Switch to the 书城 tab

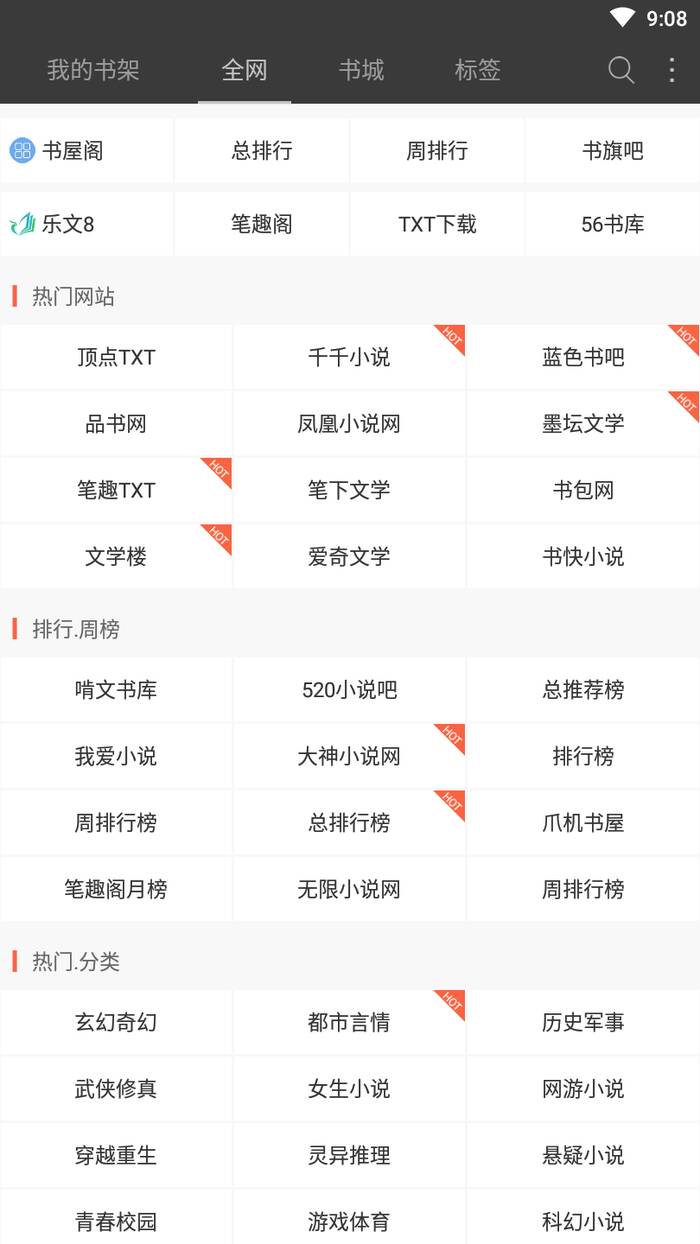tap(361, 70)
